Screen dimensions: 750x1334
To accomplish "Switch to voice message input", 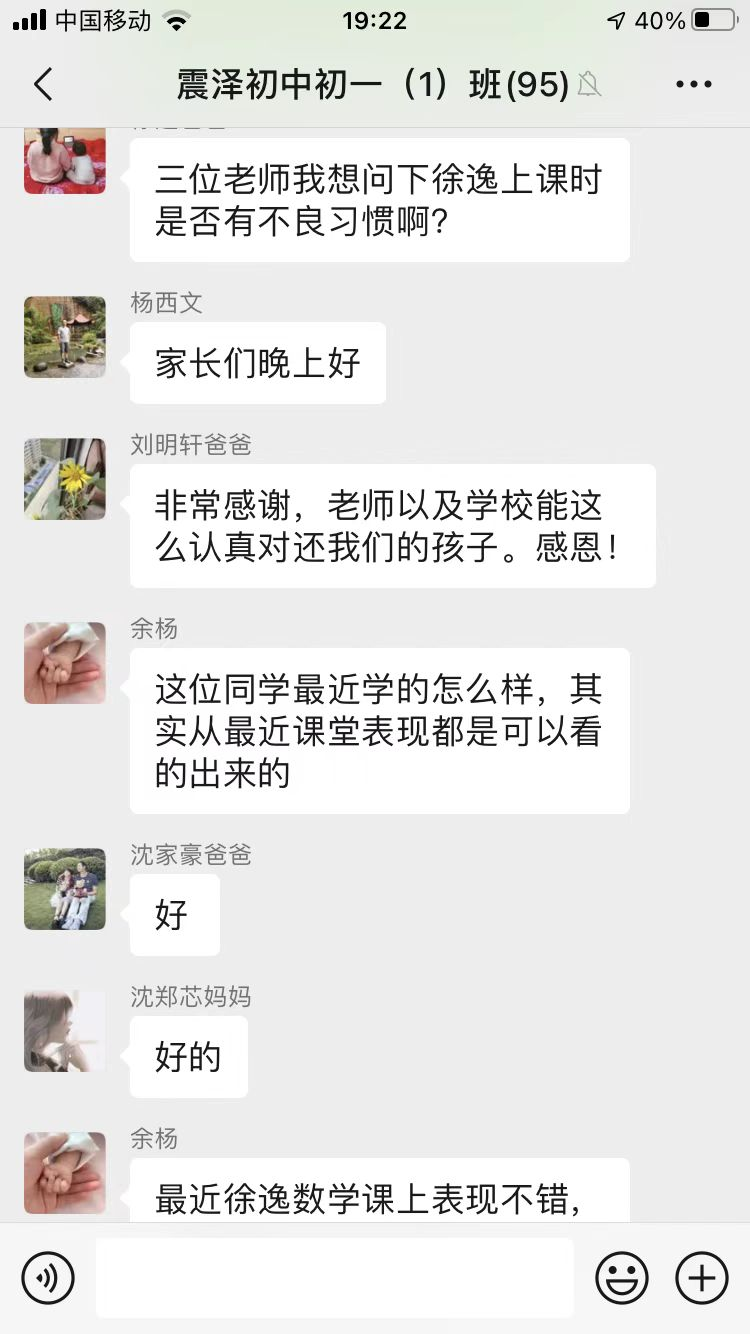I will tap(48, 1277).
